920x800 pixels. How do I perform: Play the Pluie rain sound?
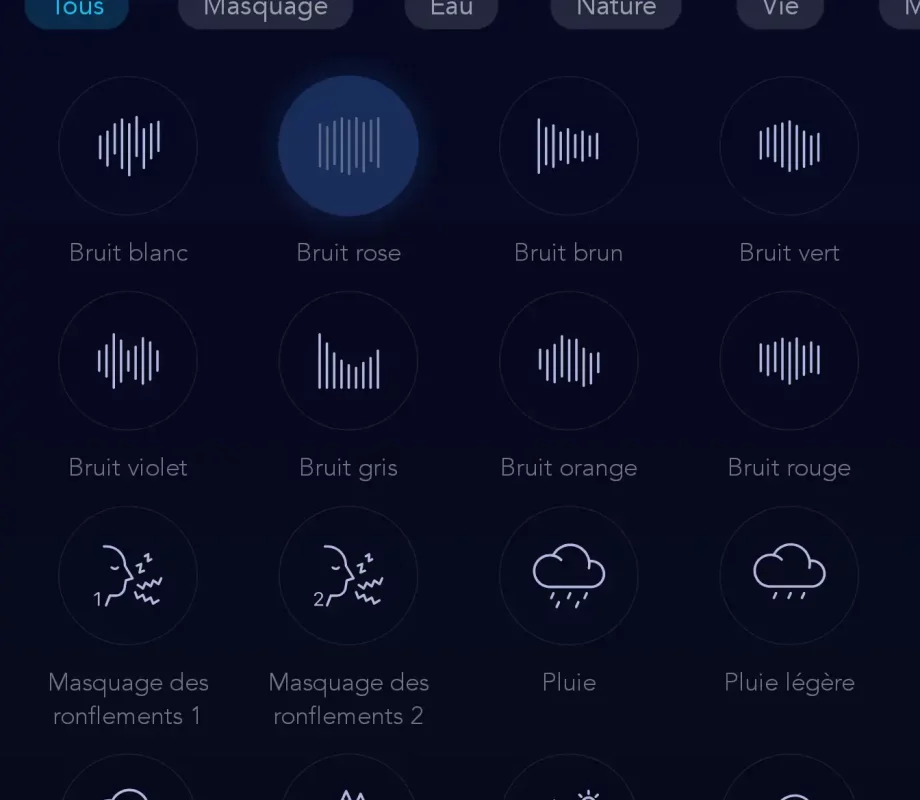(568, 576)
